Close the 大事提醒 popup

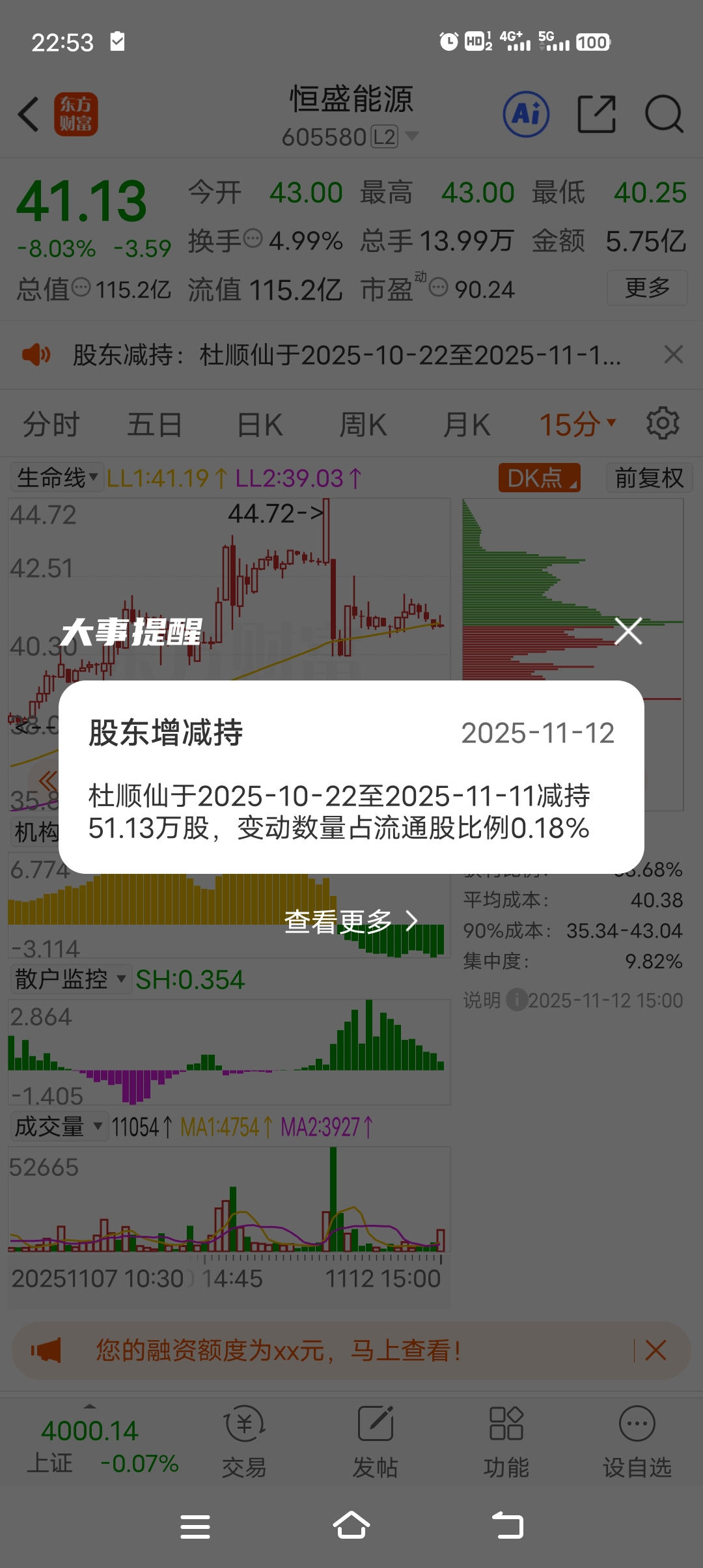(628, 631)
